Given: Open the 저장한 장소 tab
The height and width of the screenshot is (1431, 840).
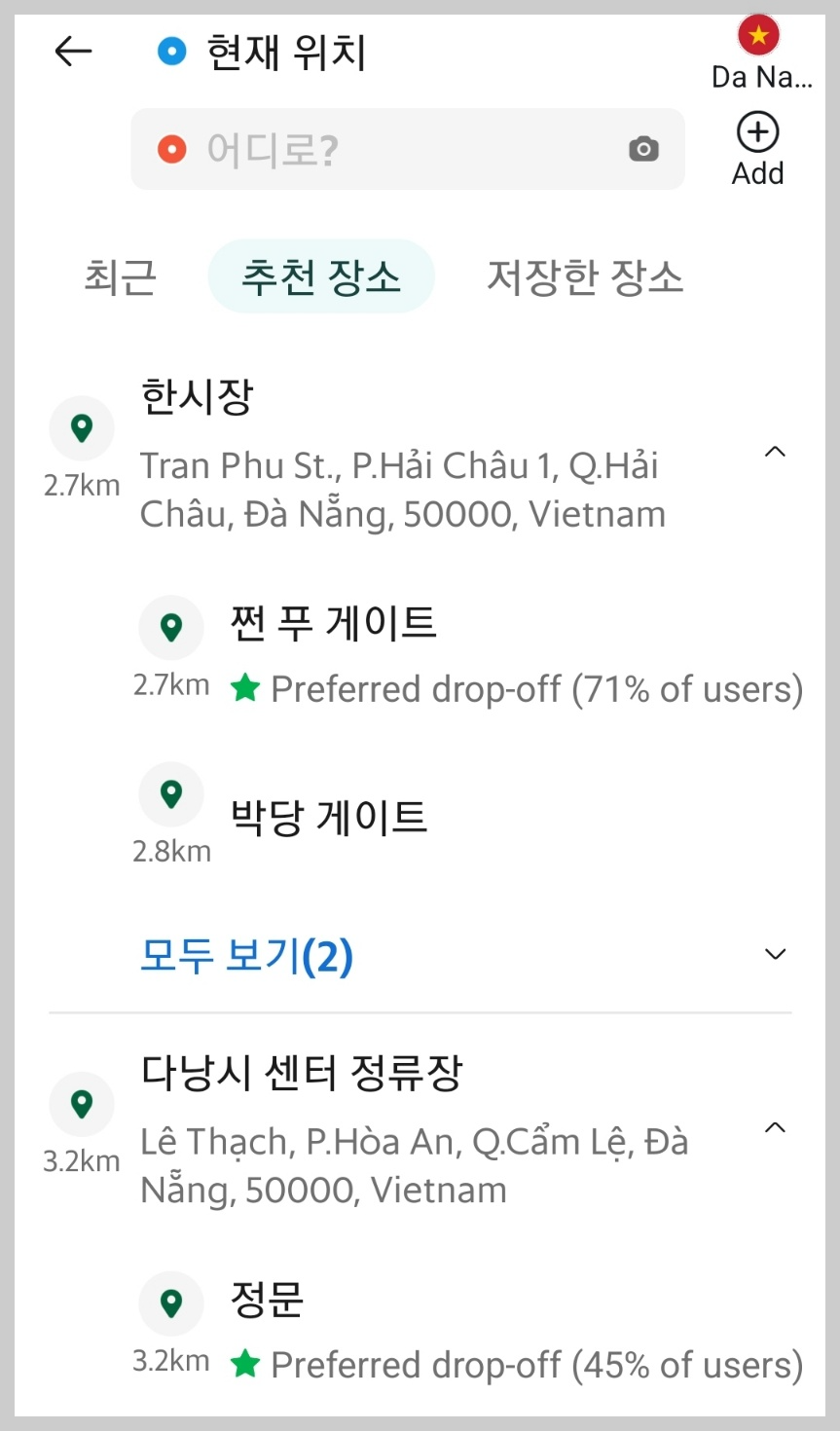Looking at the screenshot, I should pyautogui.click(x=583, y=276).
